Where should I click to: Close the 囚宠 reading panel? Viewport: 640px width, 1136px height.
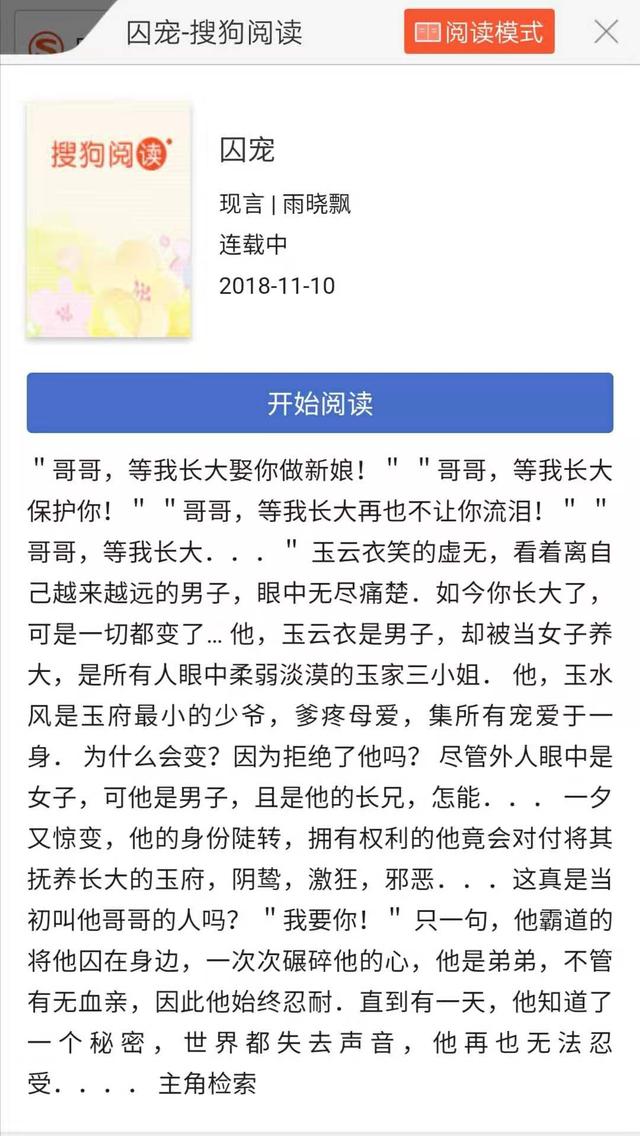point(606,32)
